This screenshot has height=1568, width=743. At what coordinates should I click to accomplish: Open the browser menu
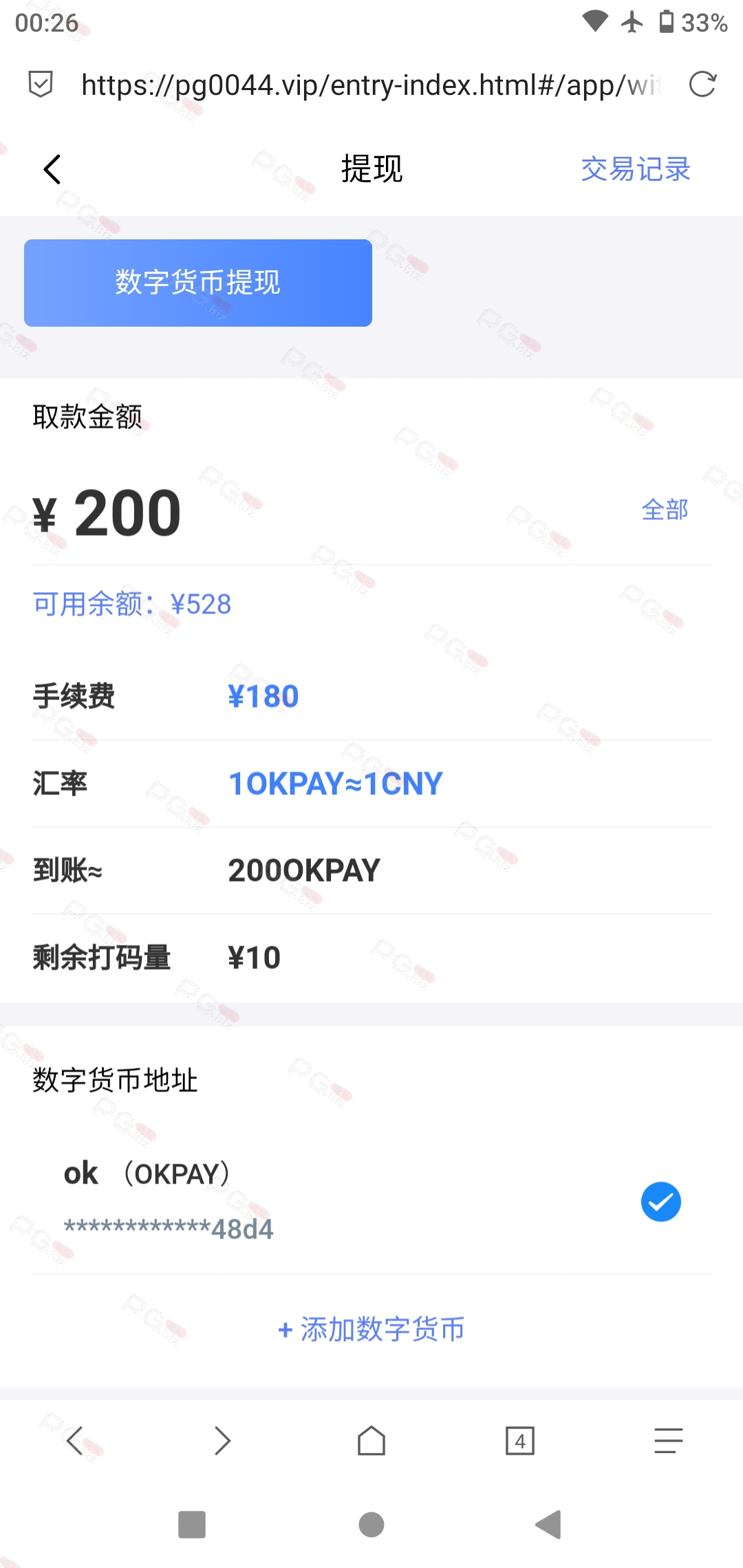point(668,1440)
